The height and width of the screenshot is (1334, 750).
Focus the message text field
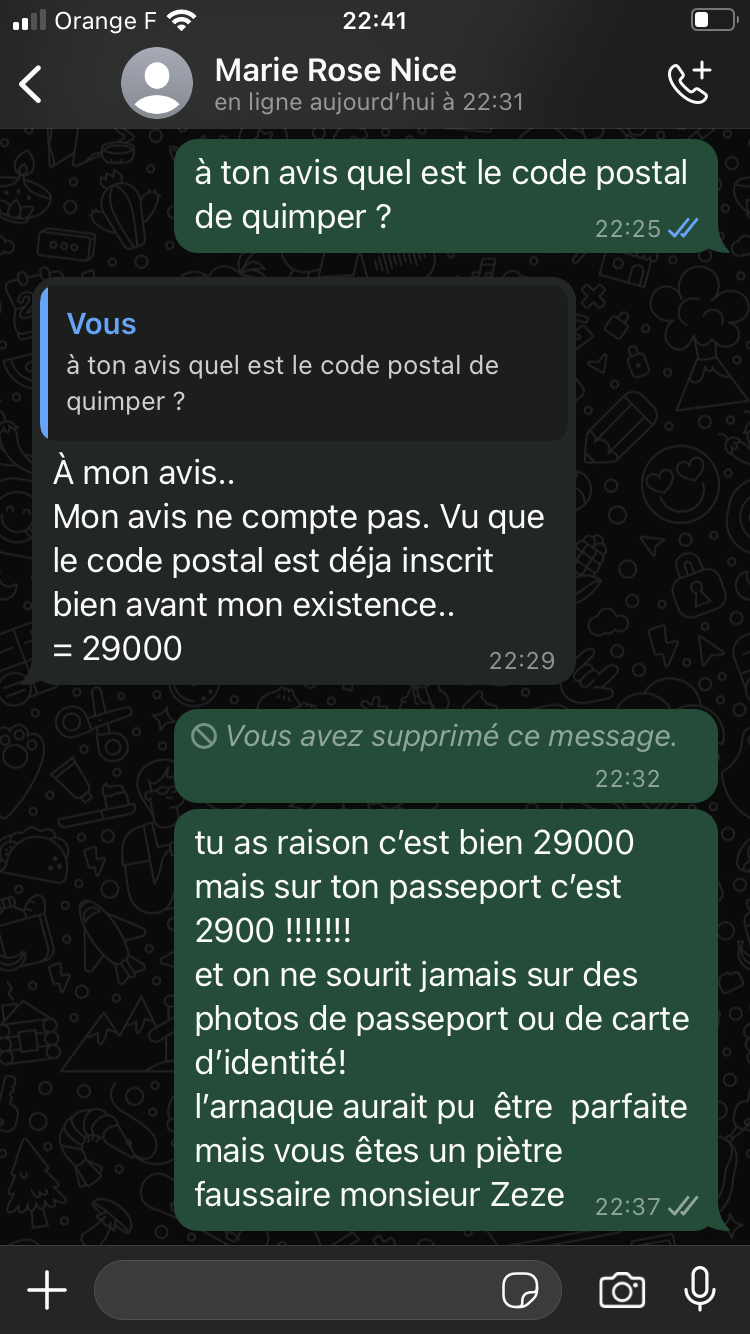(295, 1290)
